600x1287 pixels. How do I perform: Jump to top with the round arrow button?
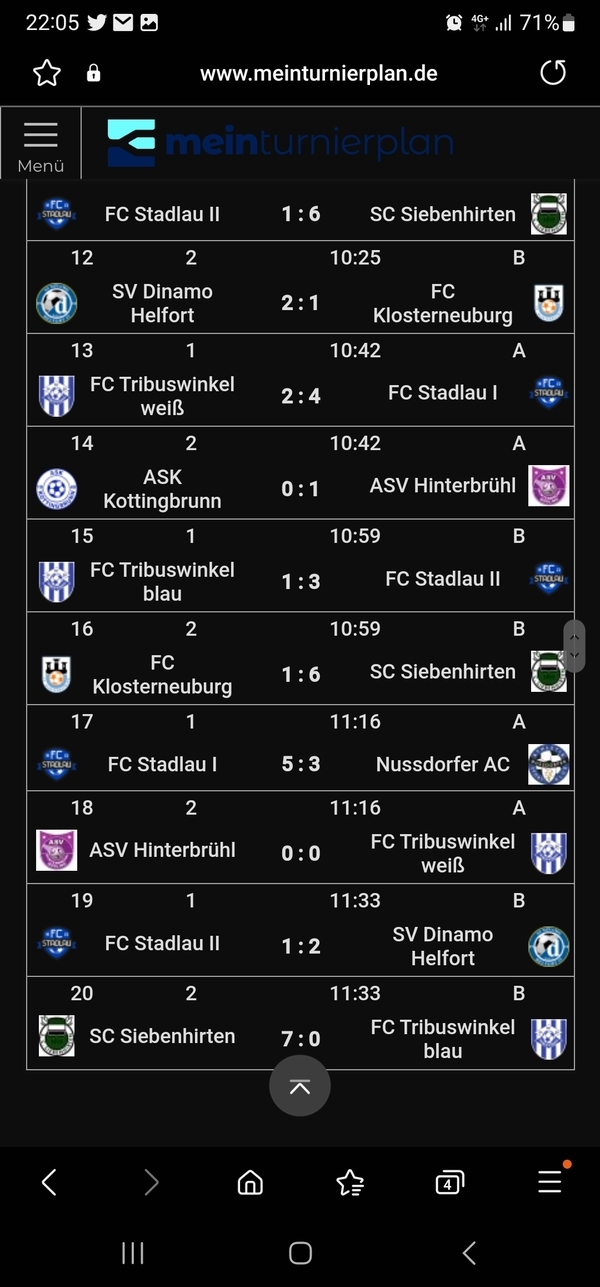click(300, 1085)
